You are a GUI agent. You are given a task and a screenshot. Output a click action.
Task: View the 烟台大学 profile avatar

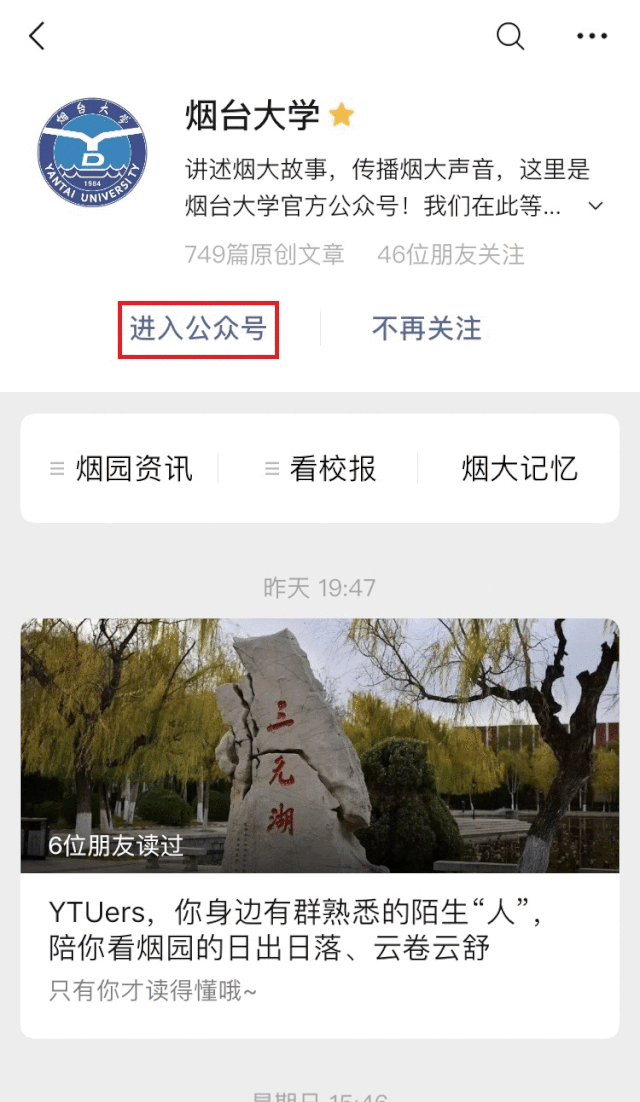(x=93, y=155)
